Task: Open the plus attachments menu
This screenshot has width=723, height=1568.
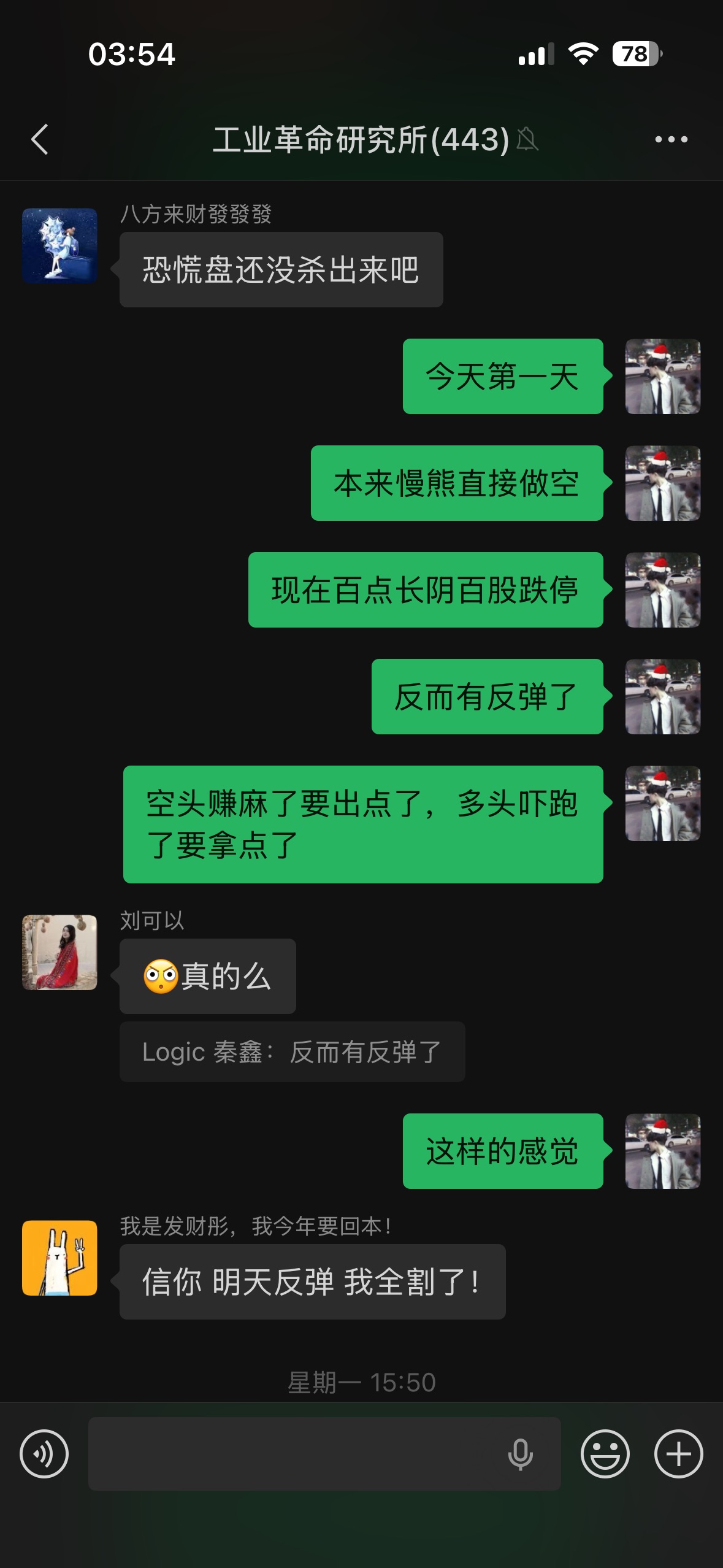Action: (679, 1453)
